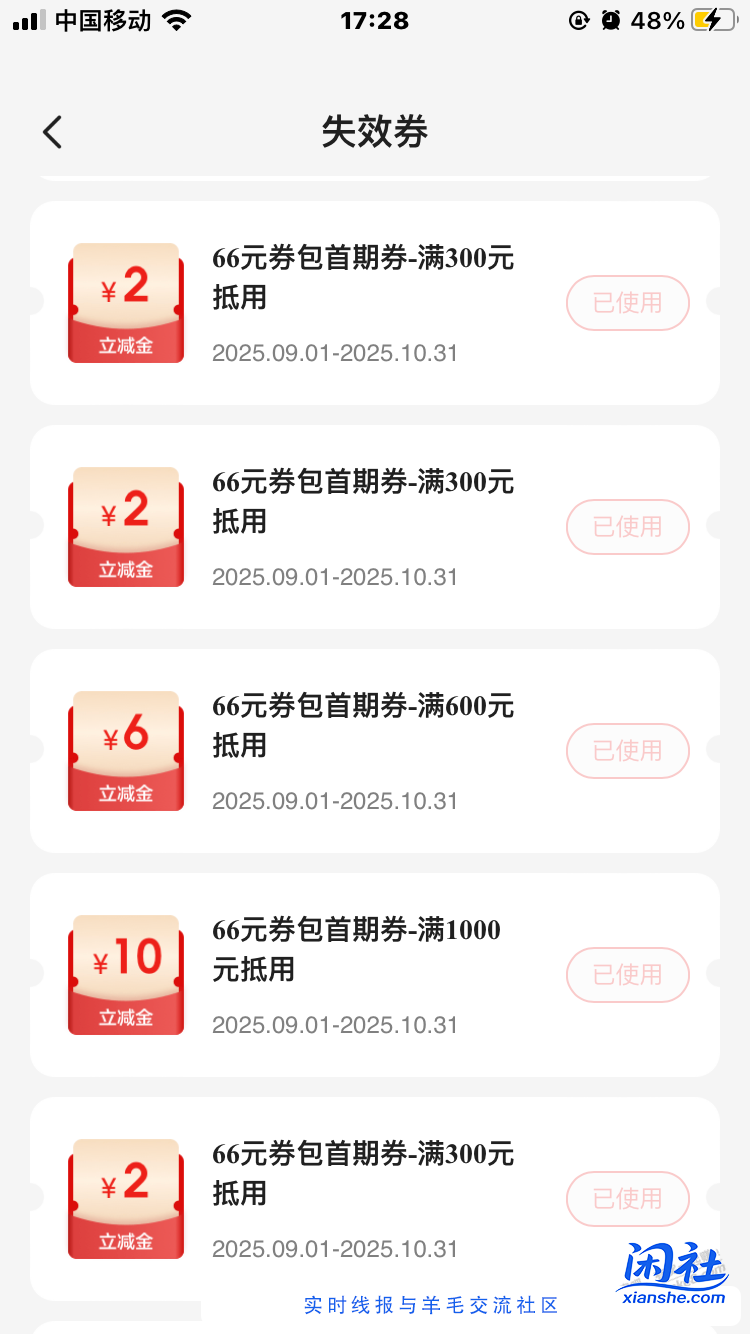
Task: Tap the back arrow to leave 失效券
Action: click(52, 131)
